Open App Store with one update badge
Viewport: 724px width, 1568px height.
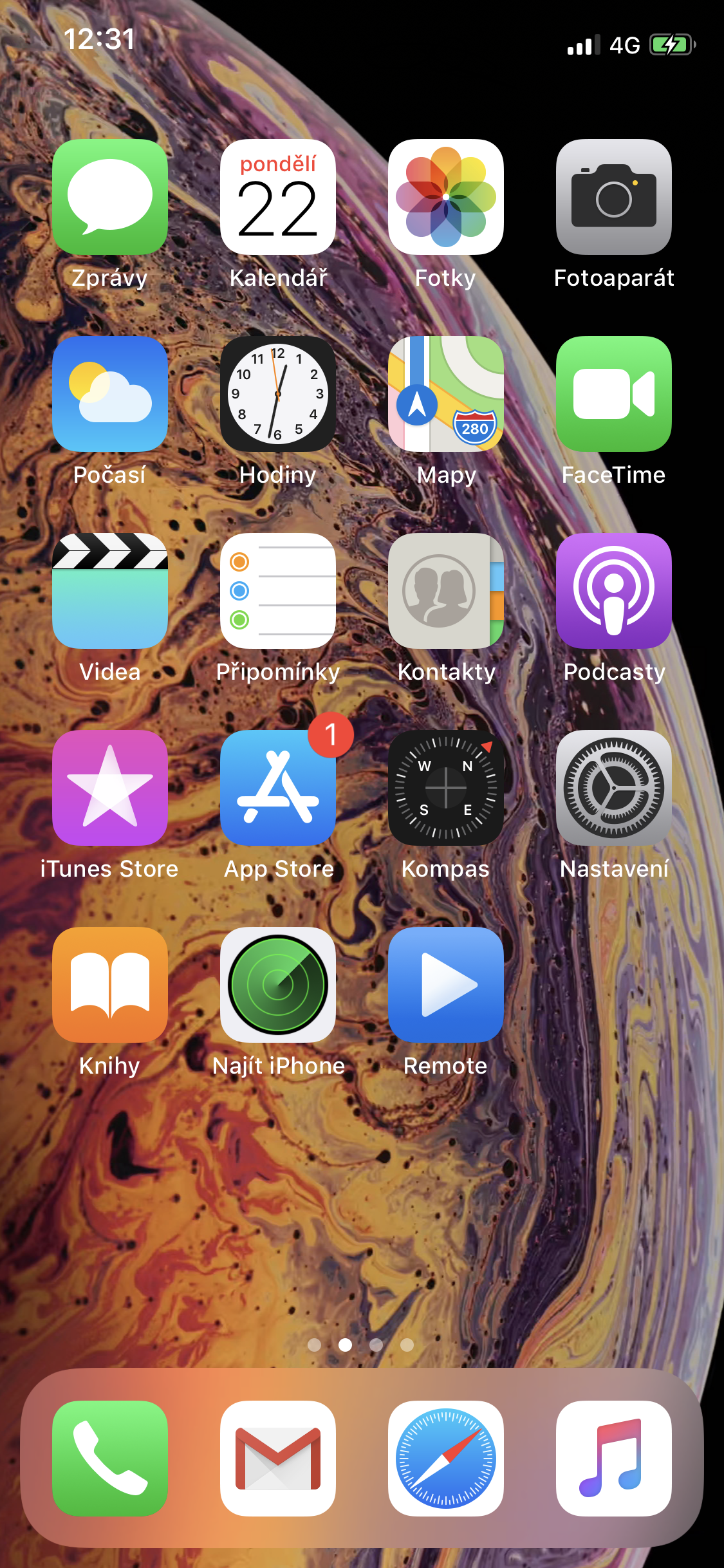coord(278,788)
